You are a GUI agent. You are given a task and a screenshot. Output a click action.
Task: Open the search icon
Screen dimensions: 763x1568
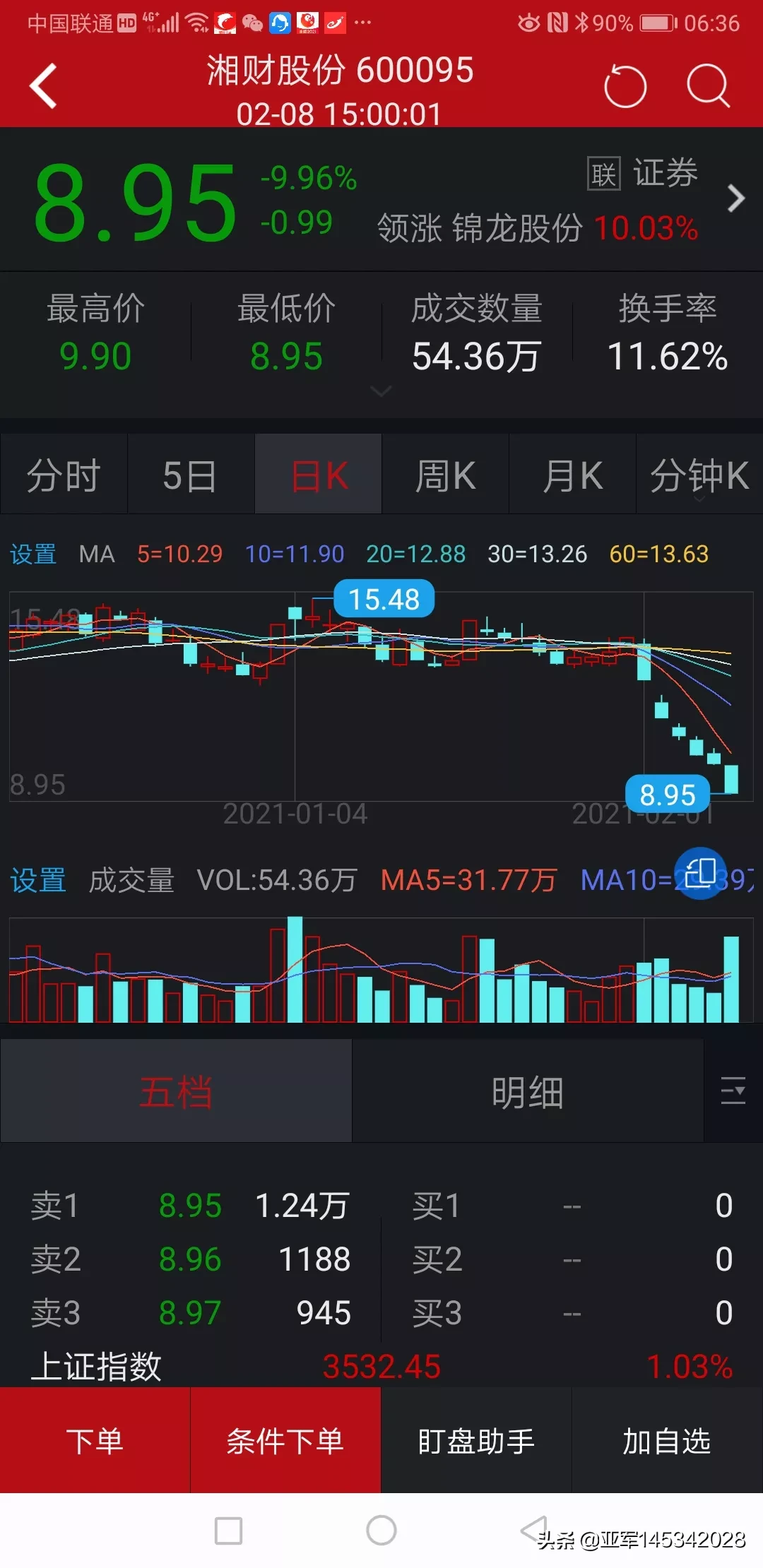tap(708, 86)
